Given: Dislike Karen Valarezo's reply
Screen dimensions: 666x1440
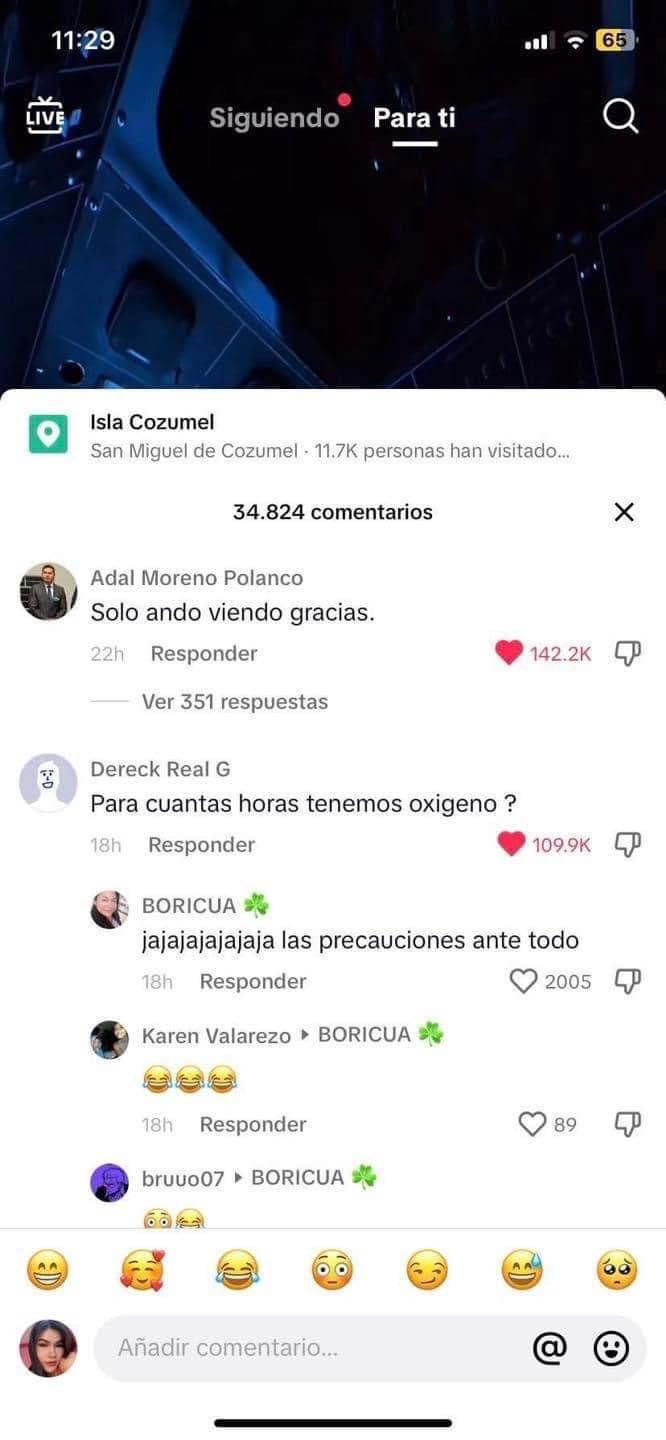Looking at the screenshot, I should point(627,1125).
